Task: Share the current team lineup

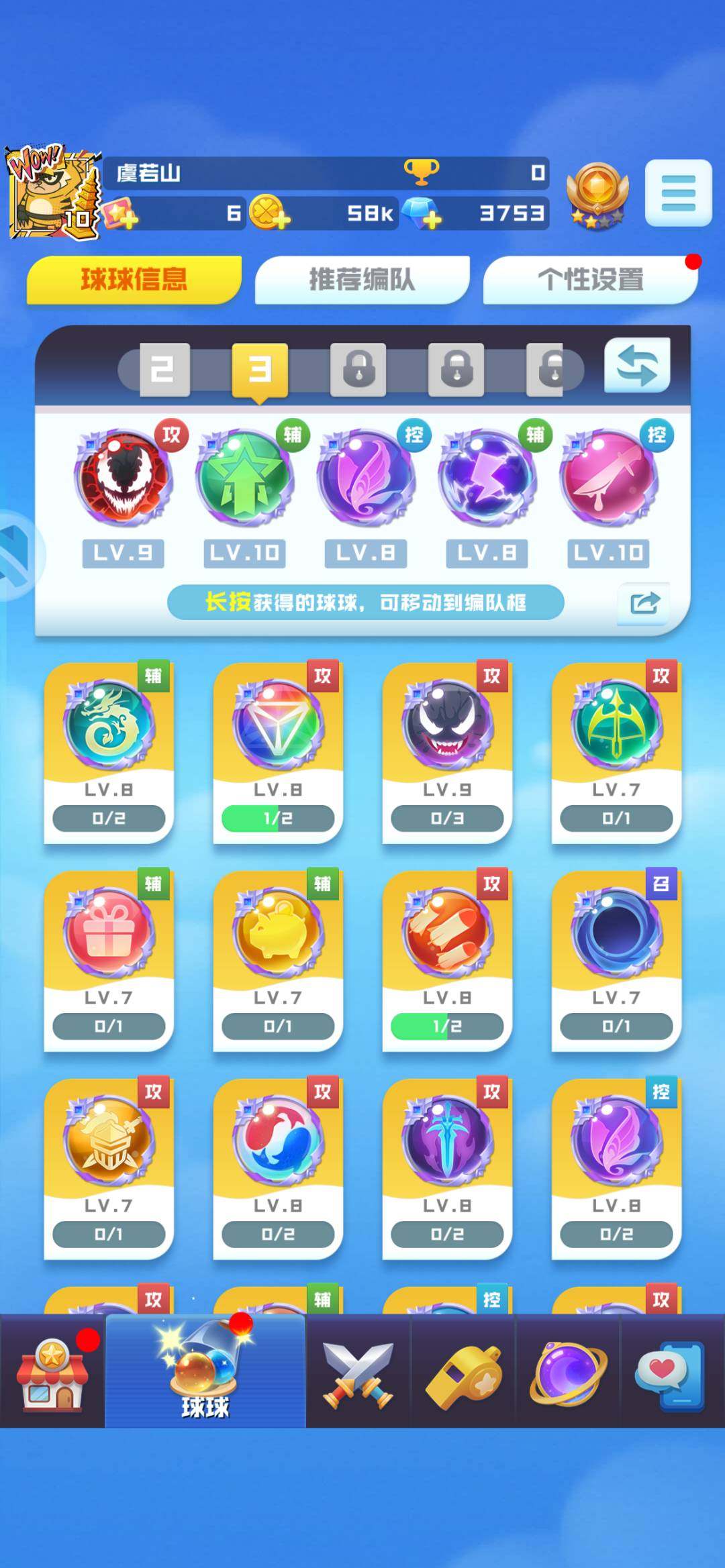Action: click(643, 603)
